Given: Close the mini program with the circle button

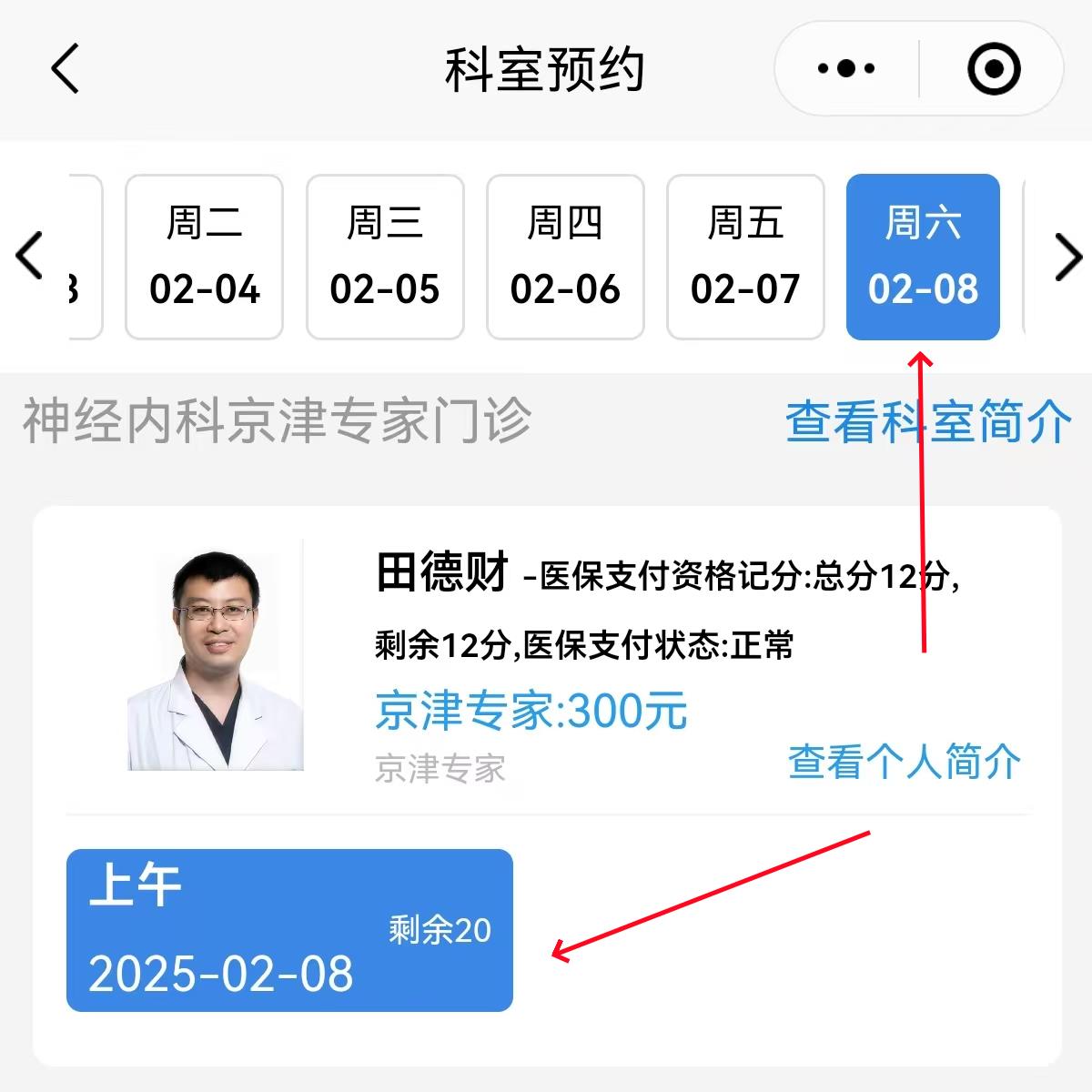Looking at the screenshot, I should (993, 69).
